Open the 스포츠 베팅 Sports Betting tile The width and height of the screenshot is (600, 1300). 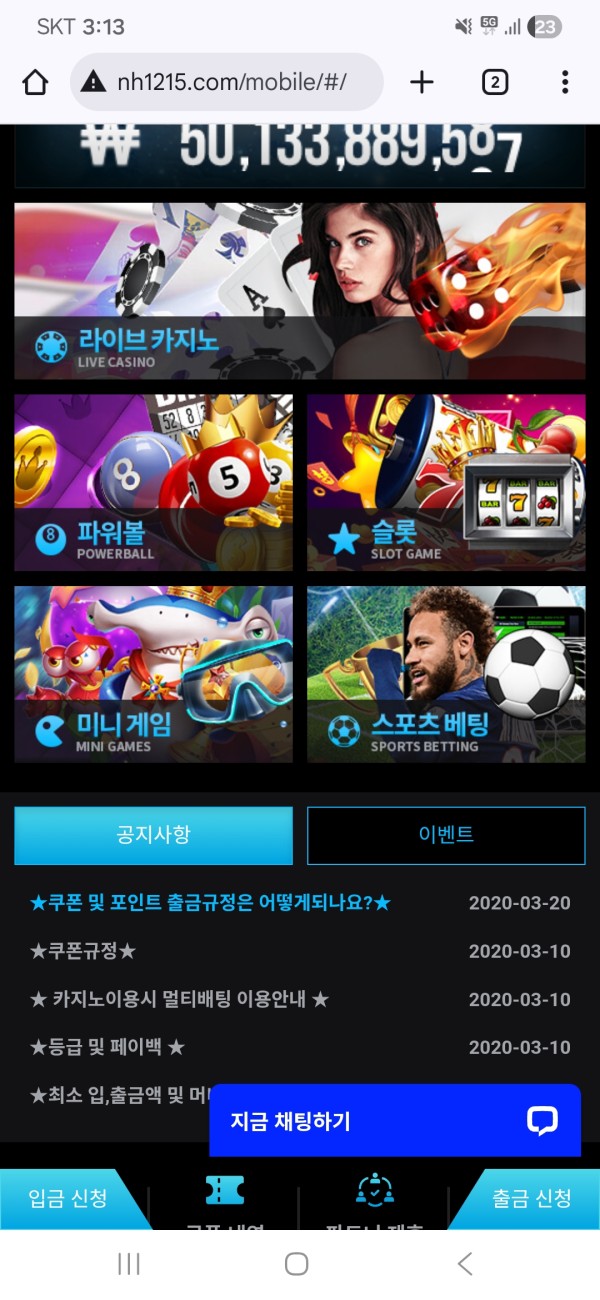[446, 674]
